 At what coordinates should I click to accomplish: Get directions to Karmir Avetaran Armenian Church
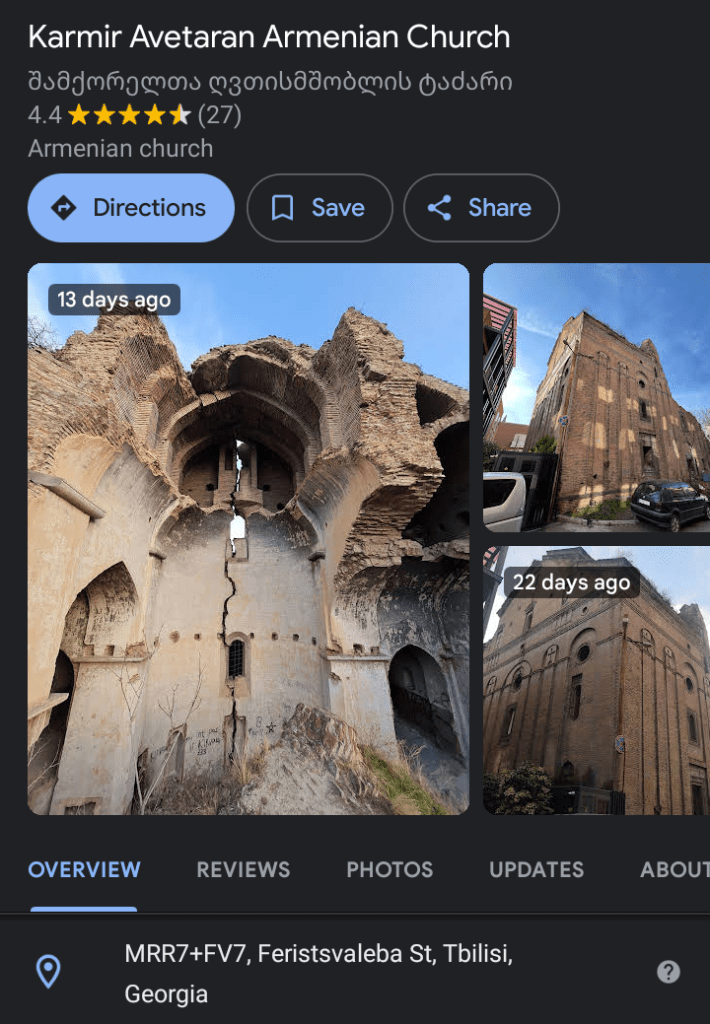(x=131, y=208)
